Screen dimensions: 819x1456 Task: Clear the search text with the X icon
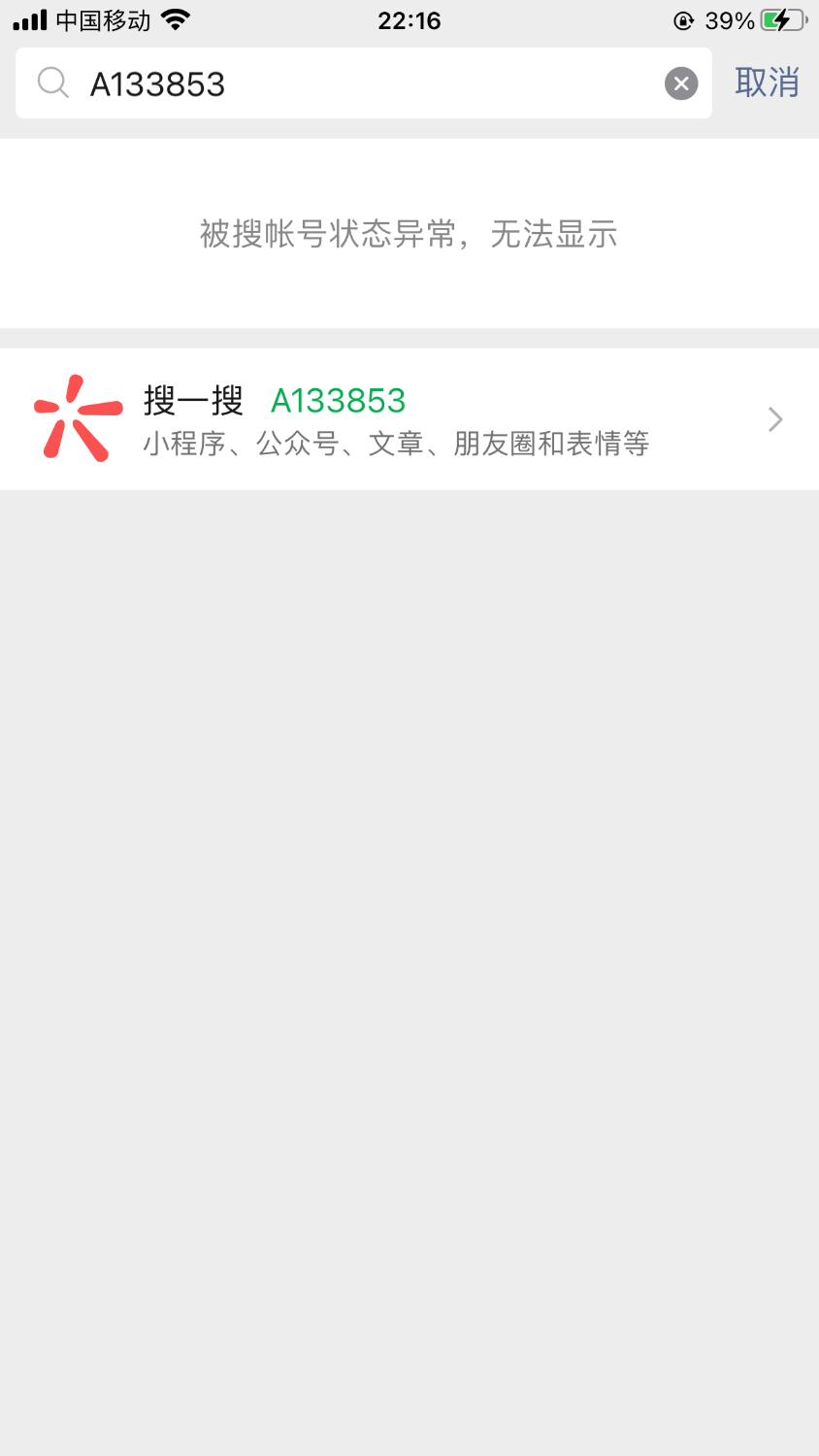pos(681,84)
